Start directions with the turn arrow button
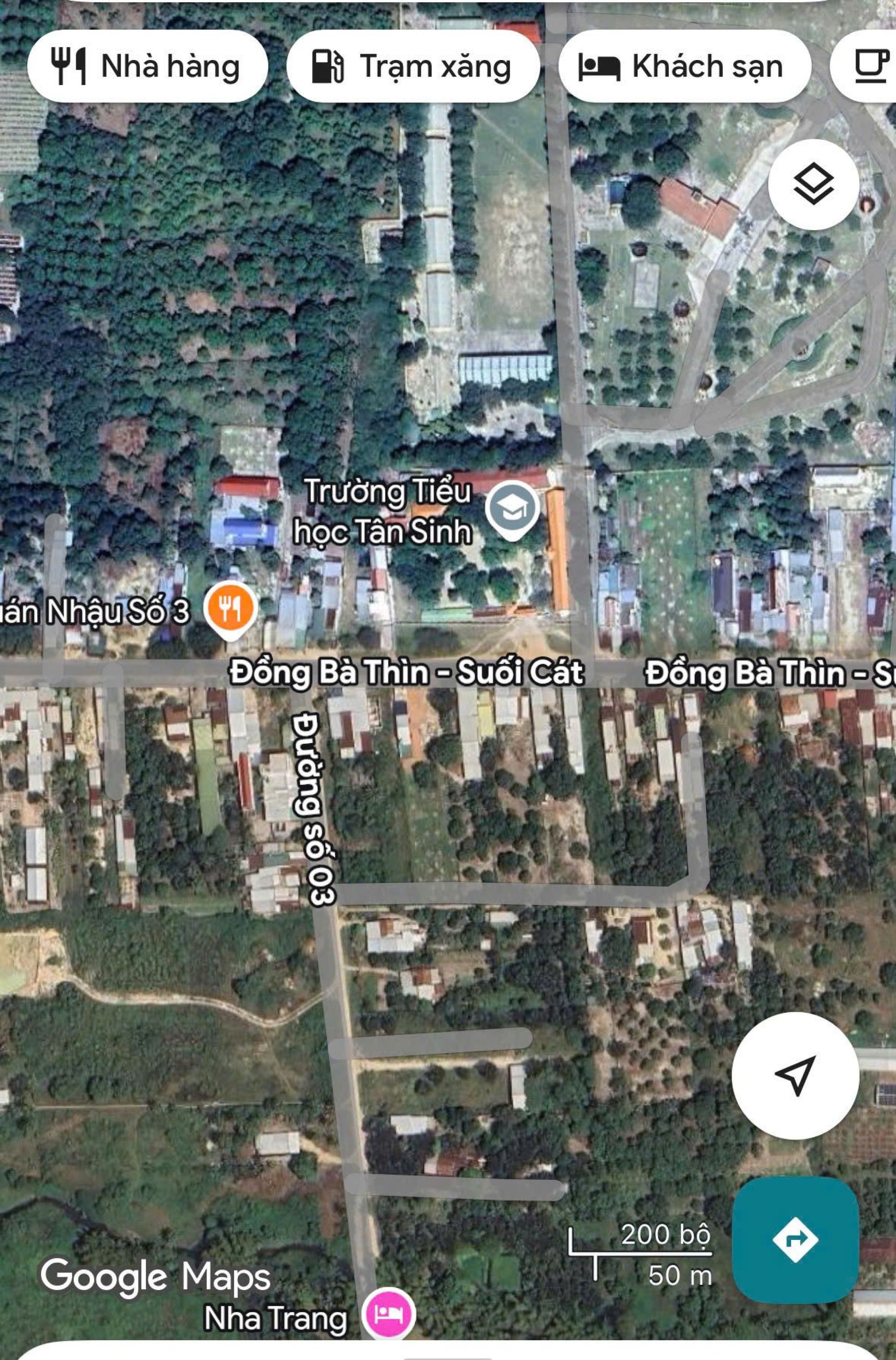 tap(795, 1239)
